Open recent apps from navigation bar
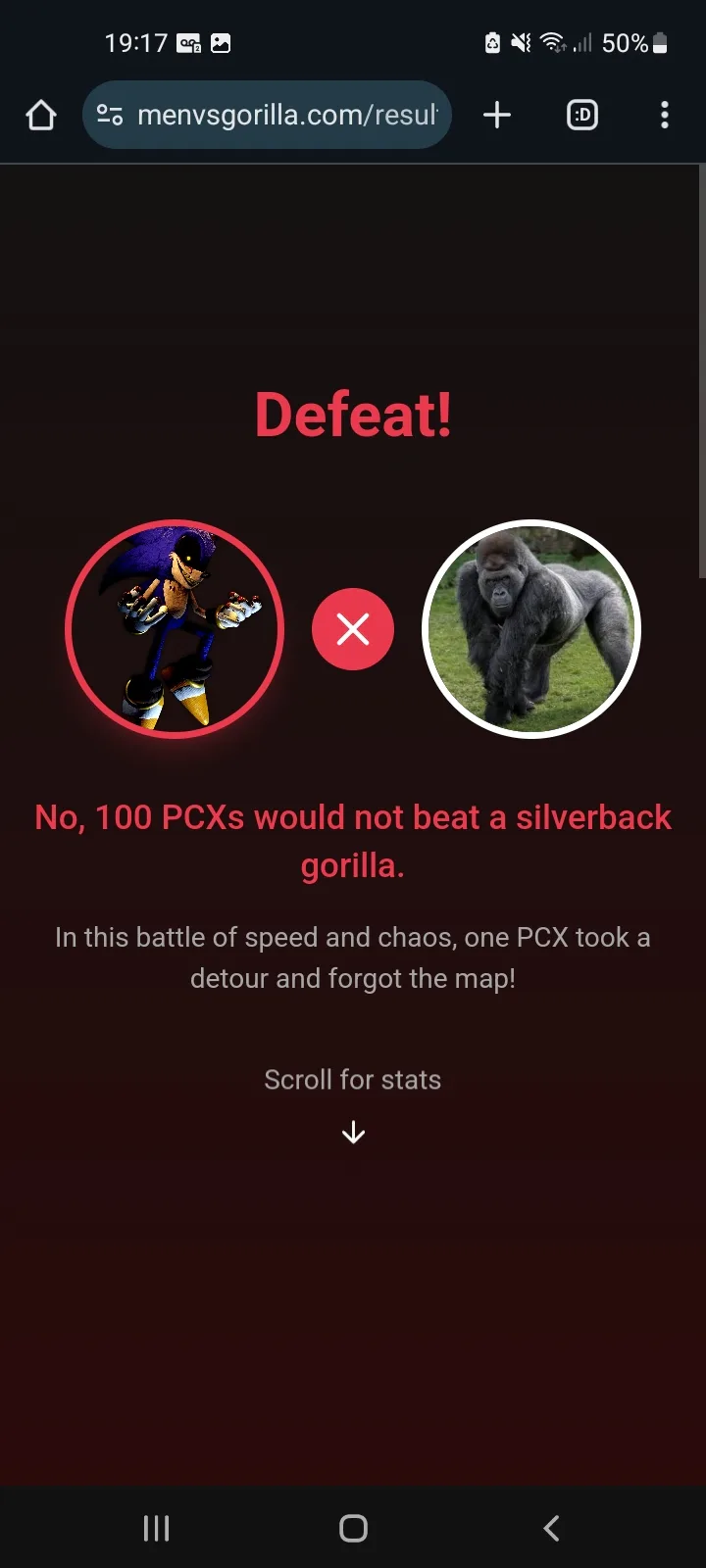 tap(156, 1528)
